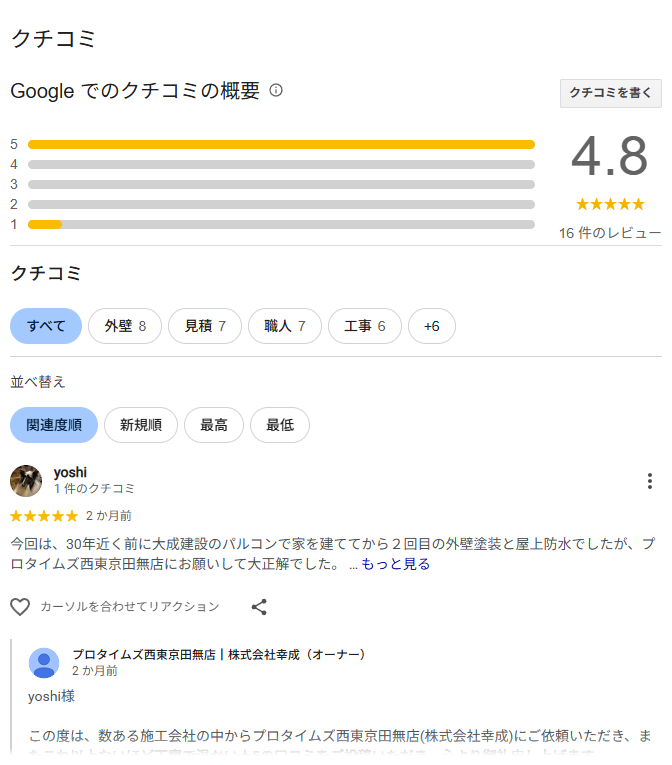Expand yoshi's review with もっと見る
The width and height of the screenshot is (672, 765).
(395, 564)
